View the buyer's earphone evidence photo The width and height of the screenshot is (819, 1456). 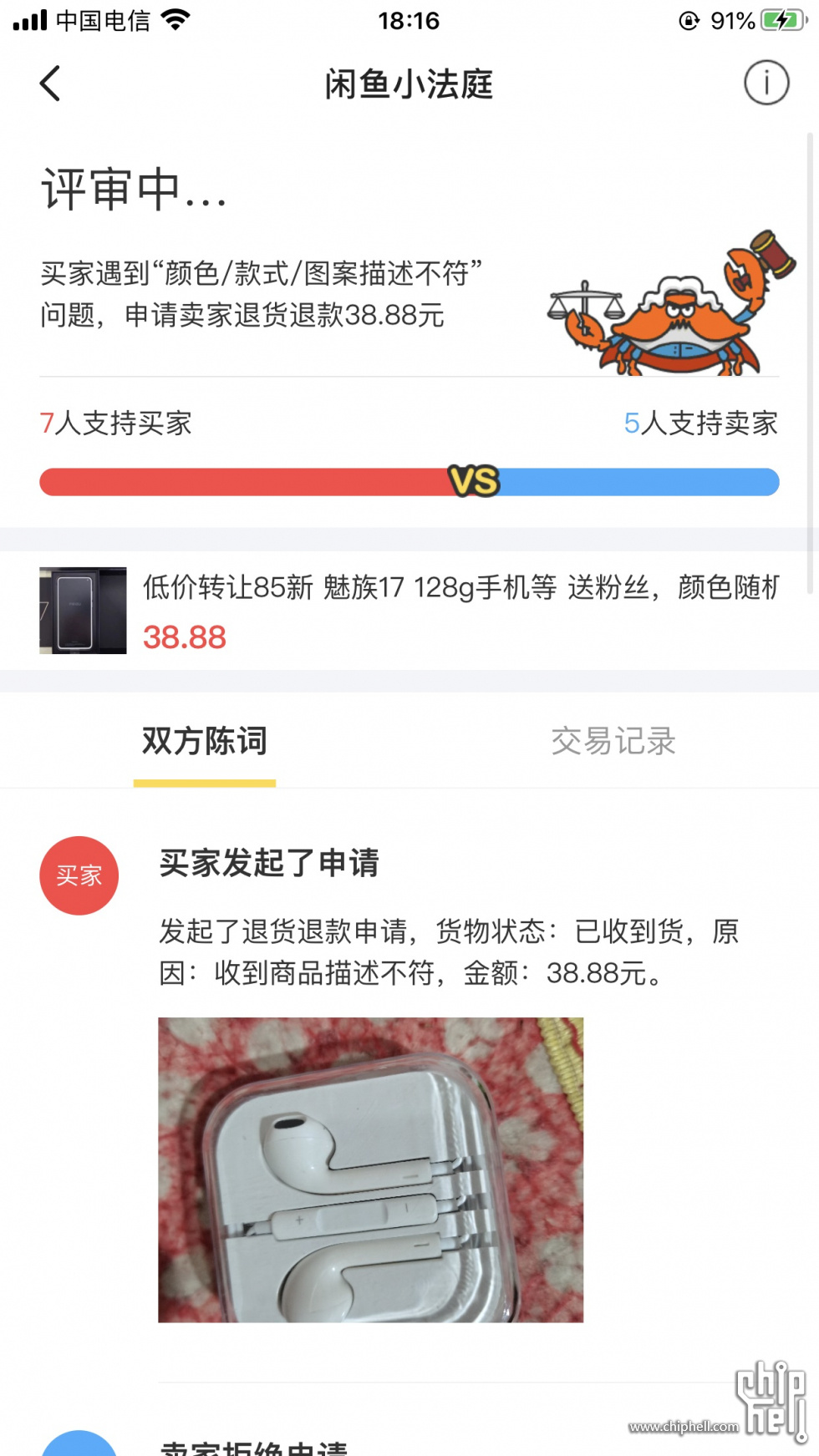(x=370, y=1169)
